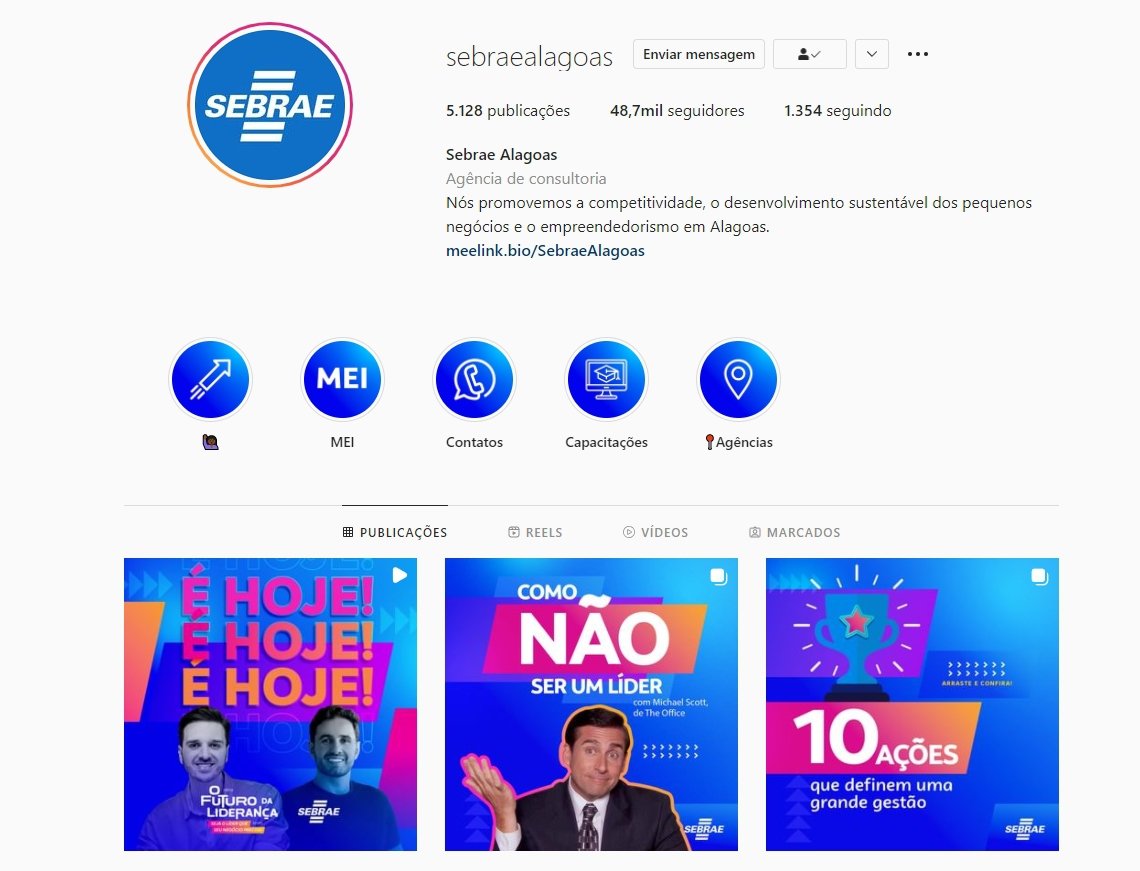Open the 10 Ações post
The height and width of the screenshot is (871, 1140).
(x=912, y=704)
